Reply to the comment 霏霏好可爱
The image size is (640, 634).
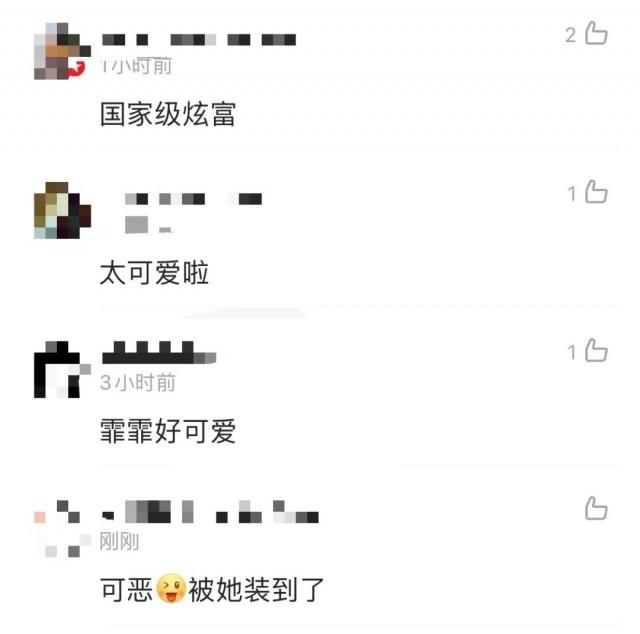pyautogui.click(x=168, y=431)
